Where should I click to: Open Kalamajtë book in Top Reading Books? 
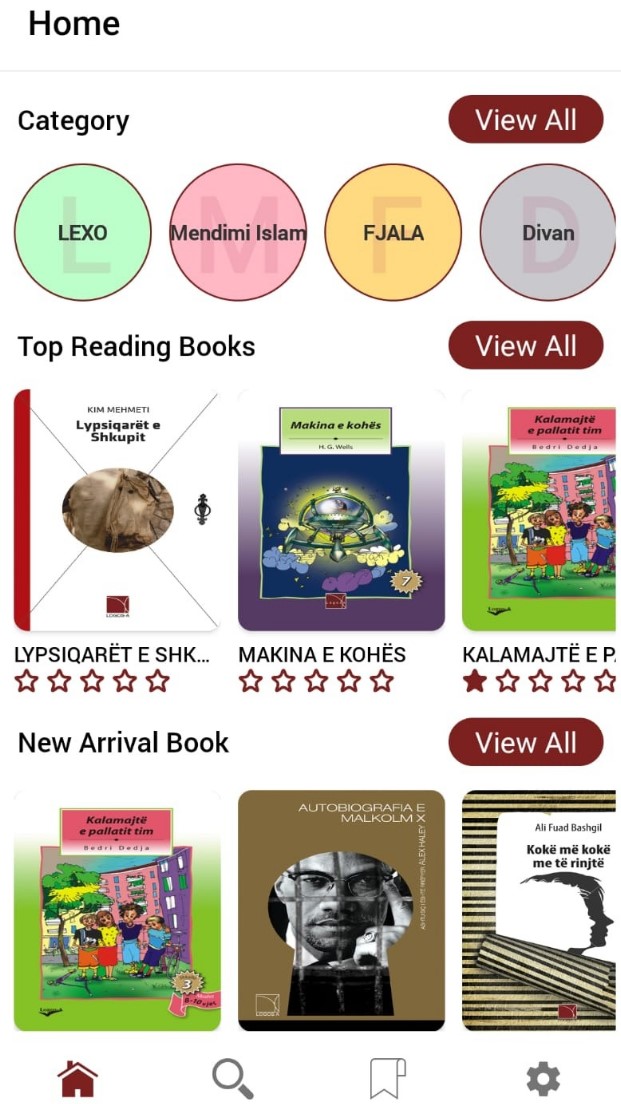(540, 510)
